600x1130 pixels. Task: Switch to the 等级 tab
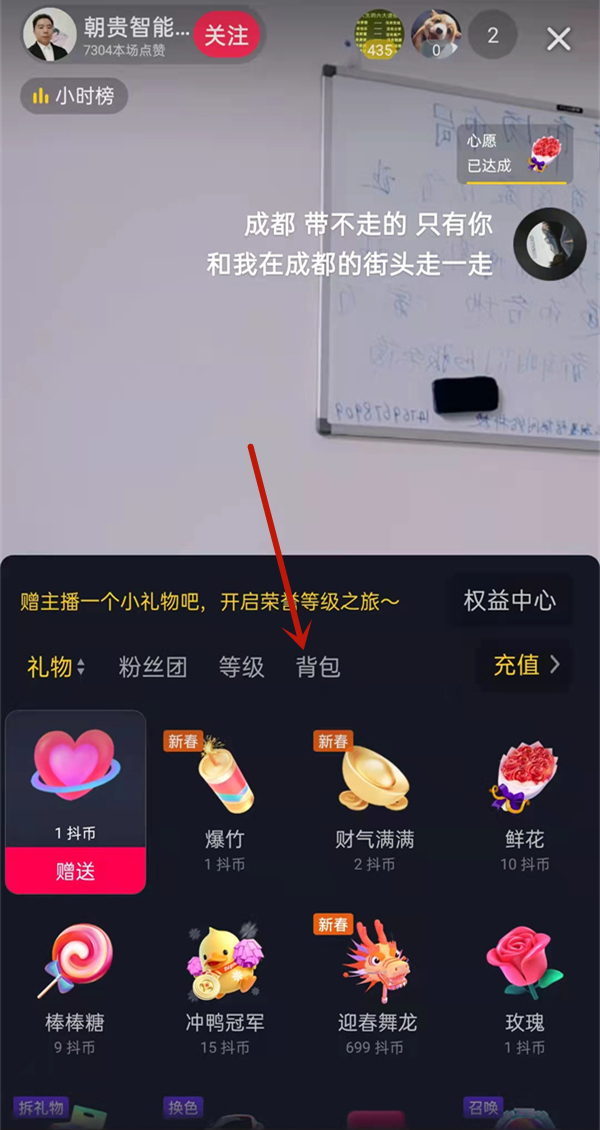[x=241, y=667]
